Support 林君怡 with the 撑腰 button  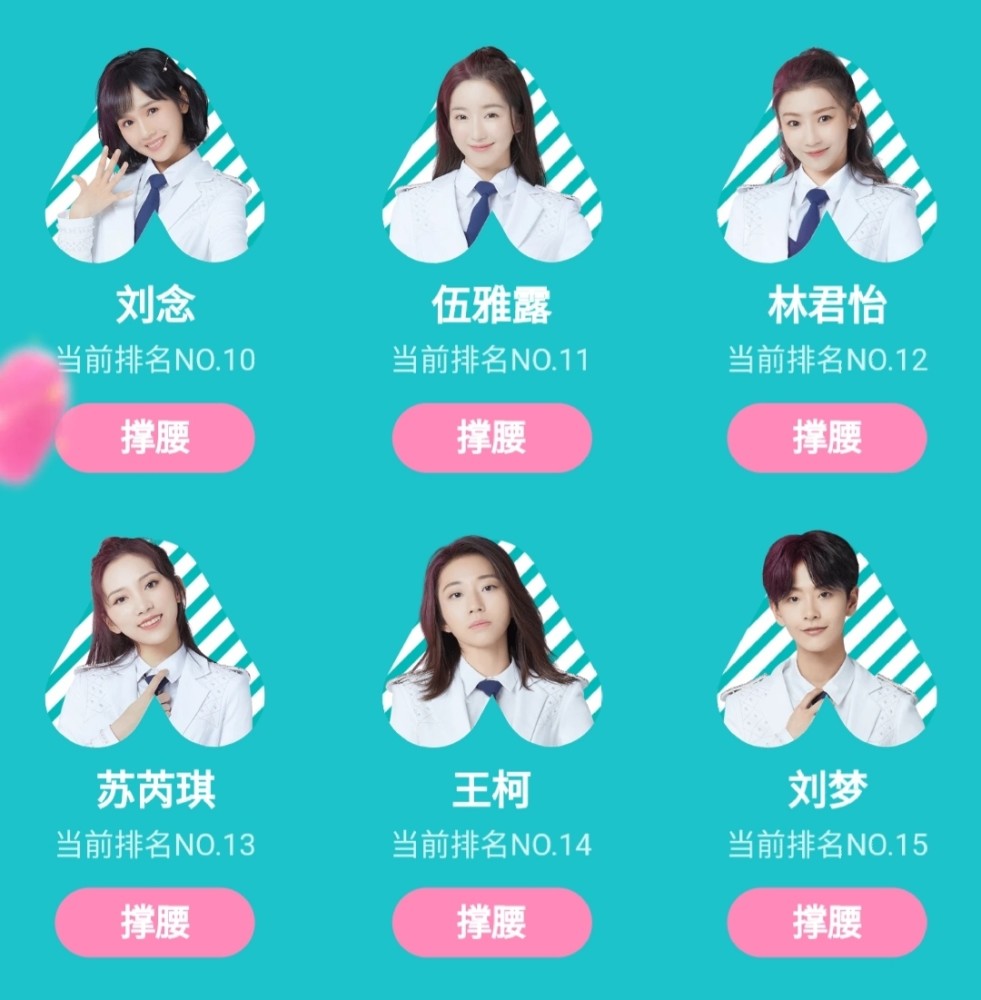(x=827, y=438)
